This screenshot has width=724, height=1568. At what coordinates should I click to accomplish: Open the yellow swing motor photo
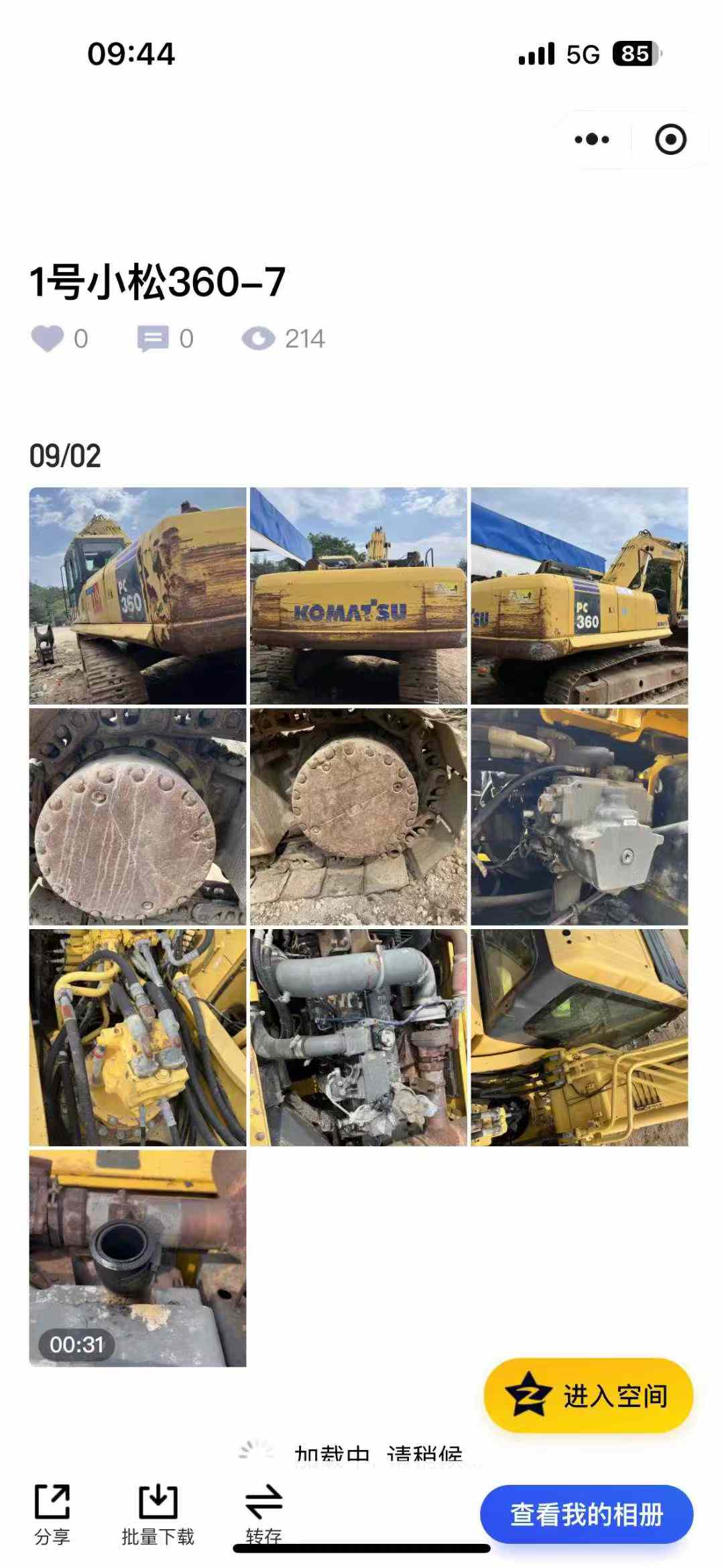point(137,1037)
